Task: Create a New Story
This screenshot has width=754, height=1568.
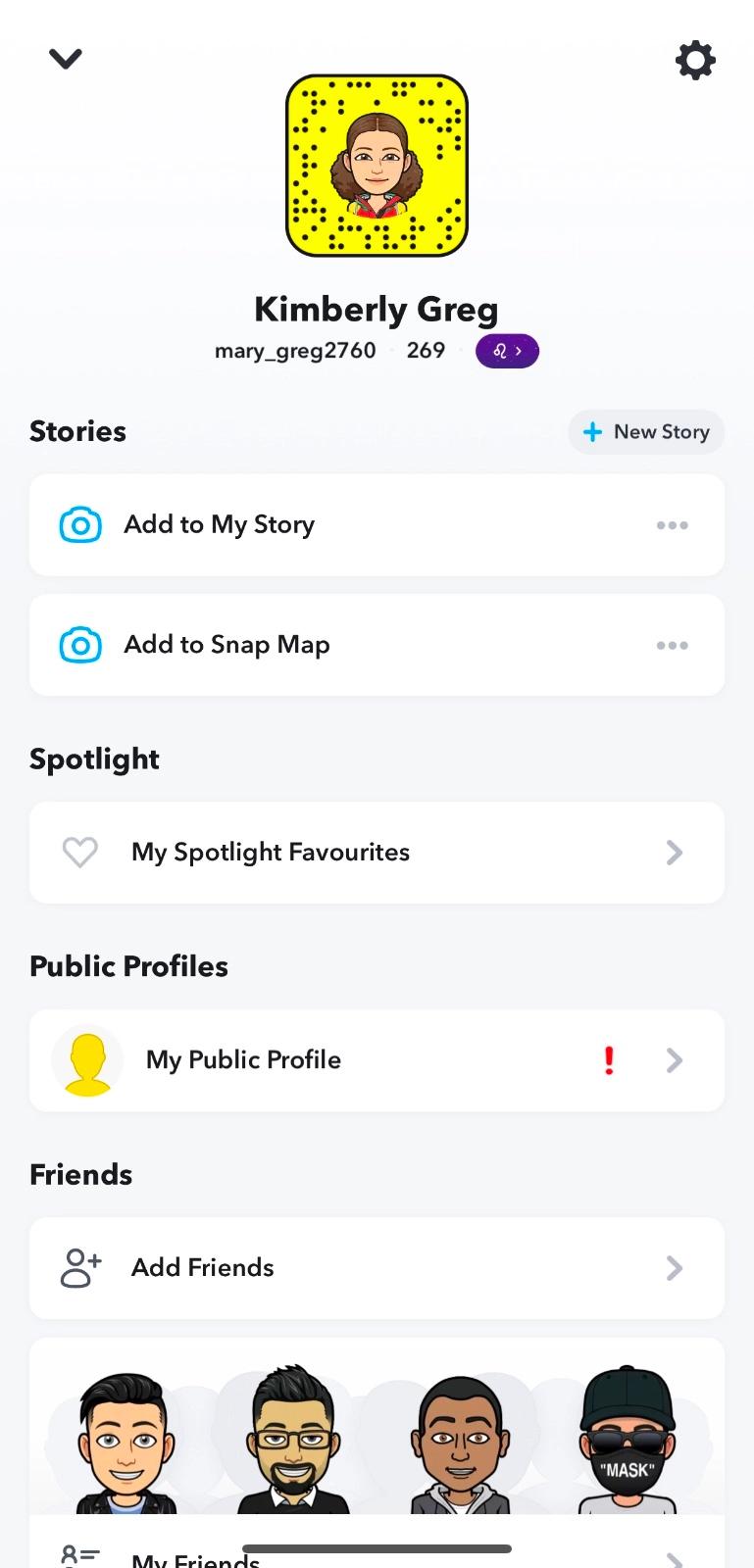Action: pyautogui.click(x=646, y=432)
